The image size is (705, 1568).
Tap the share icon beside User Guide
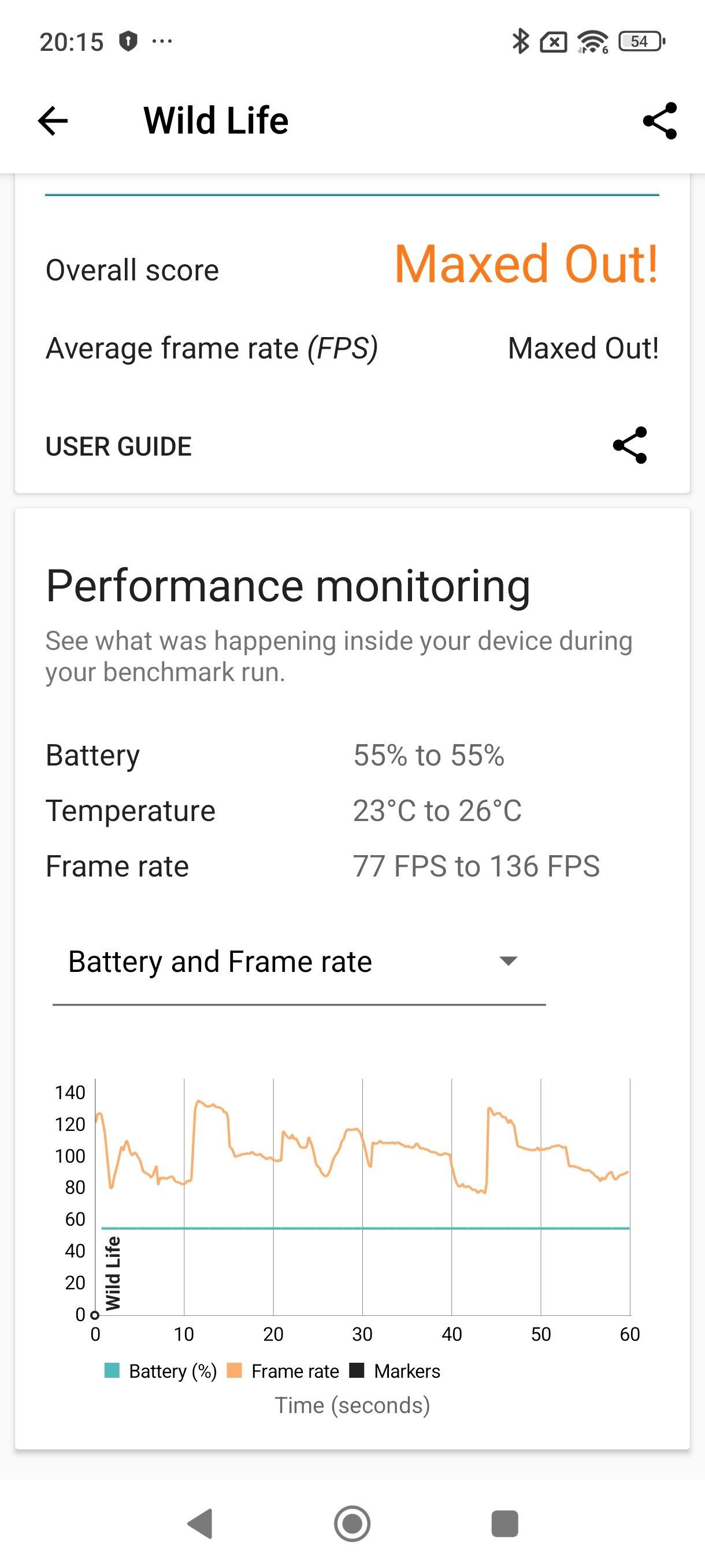(x=629, y=446)
